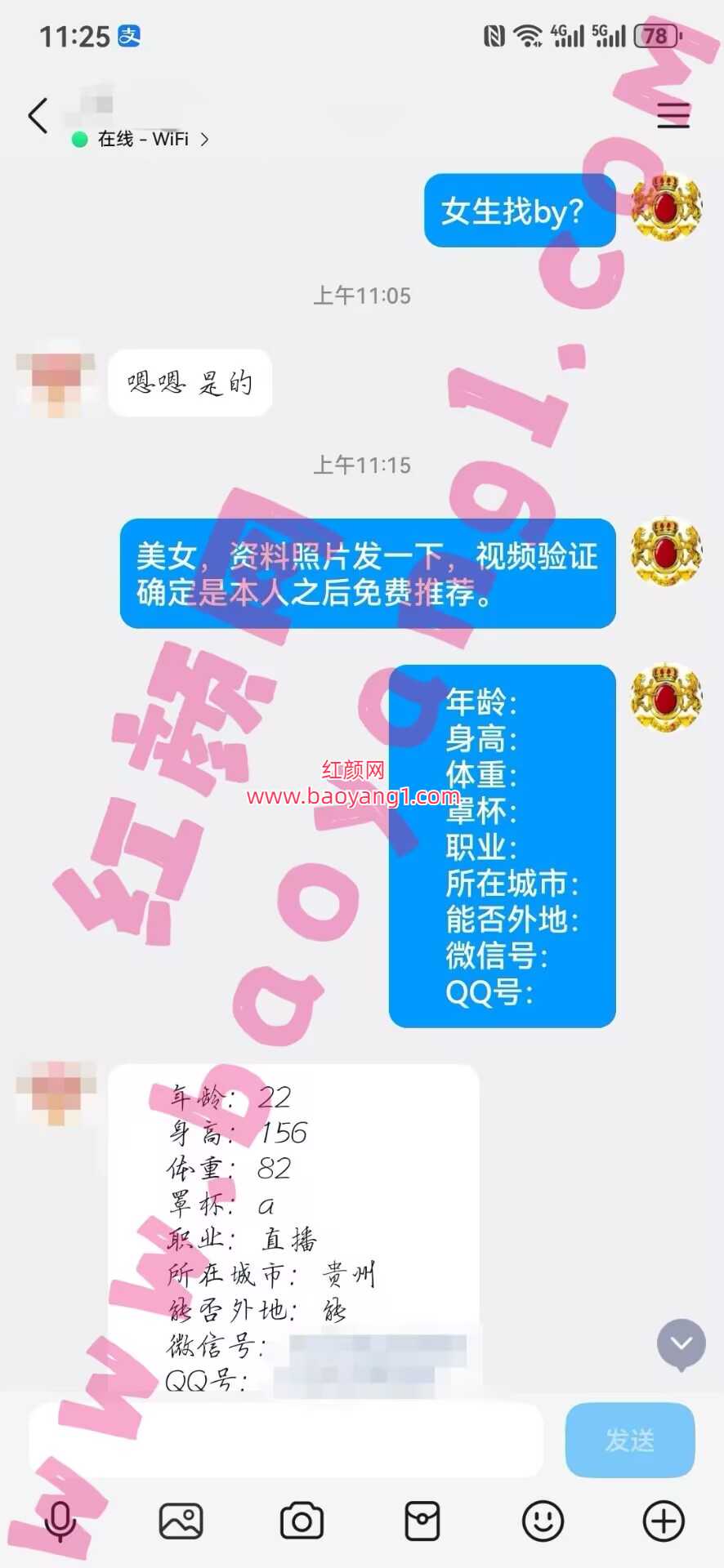Image resolution: width=724 pixels, height=1568 pixels.
Task: Tap the message text input field
Action: [x=286, y=1440]
